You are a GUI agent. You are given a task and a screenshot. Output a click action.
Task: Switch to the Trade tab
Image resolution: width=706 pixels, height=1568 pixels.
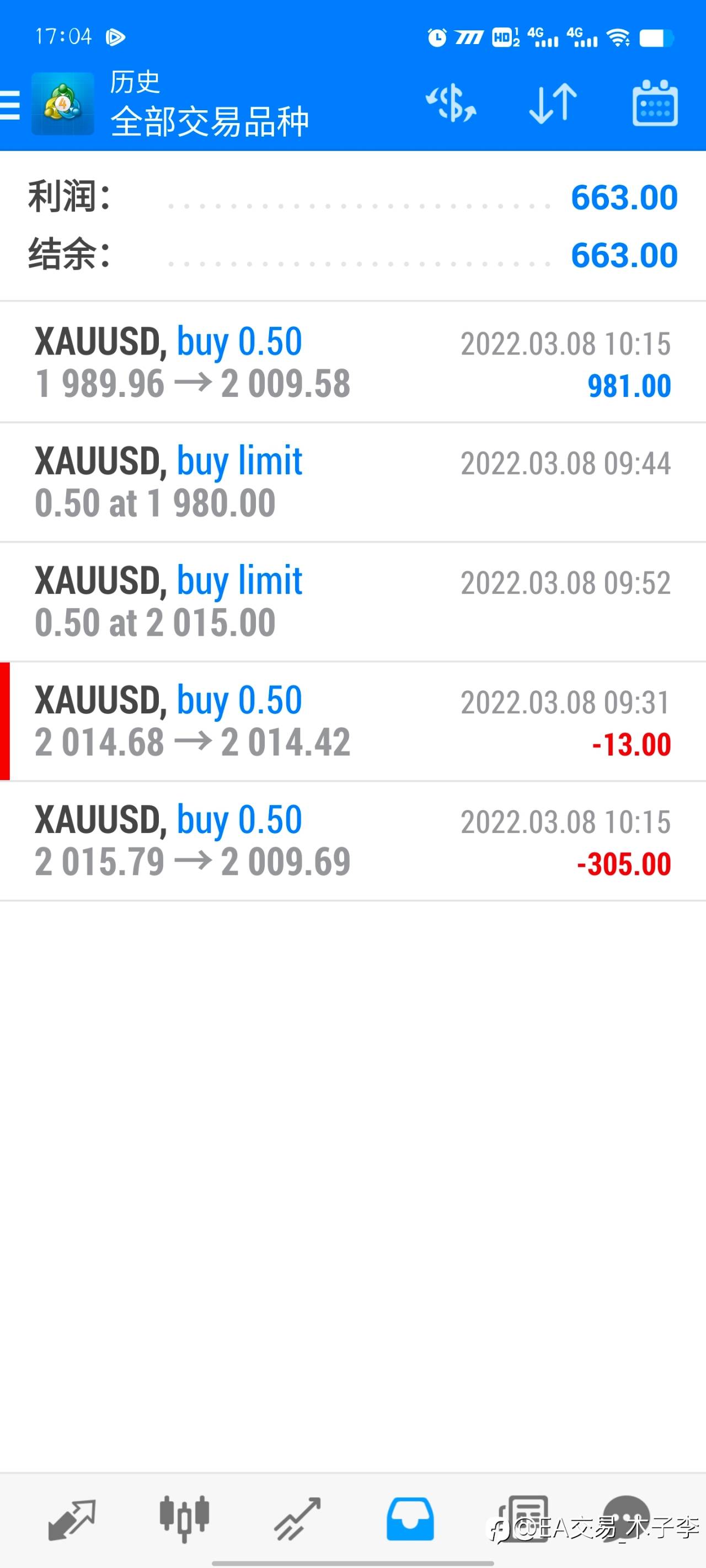(x=297, y=1519)
